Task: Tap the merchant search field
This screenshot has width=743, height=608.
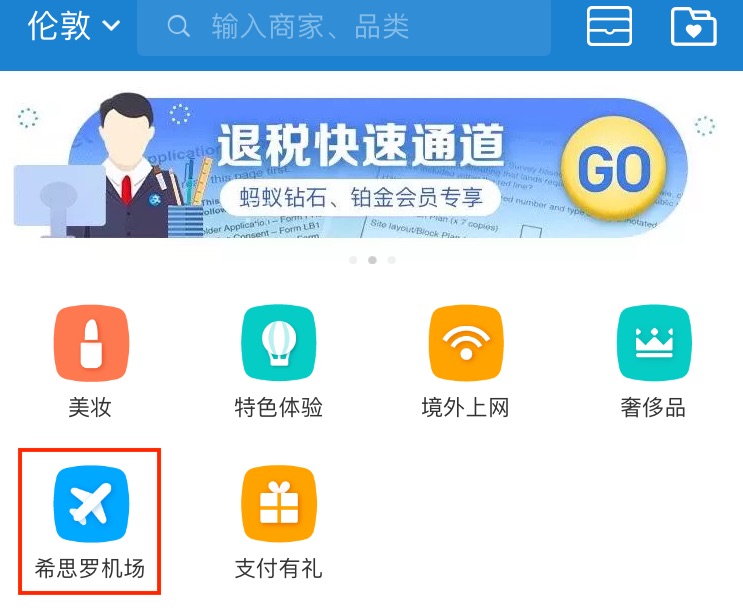Action: tap(345, 27)
